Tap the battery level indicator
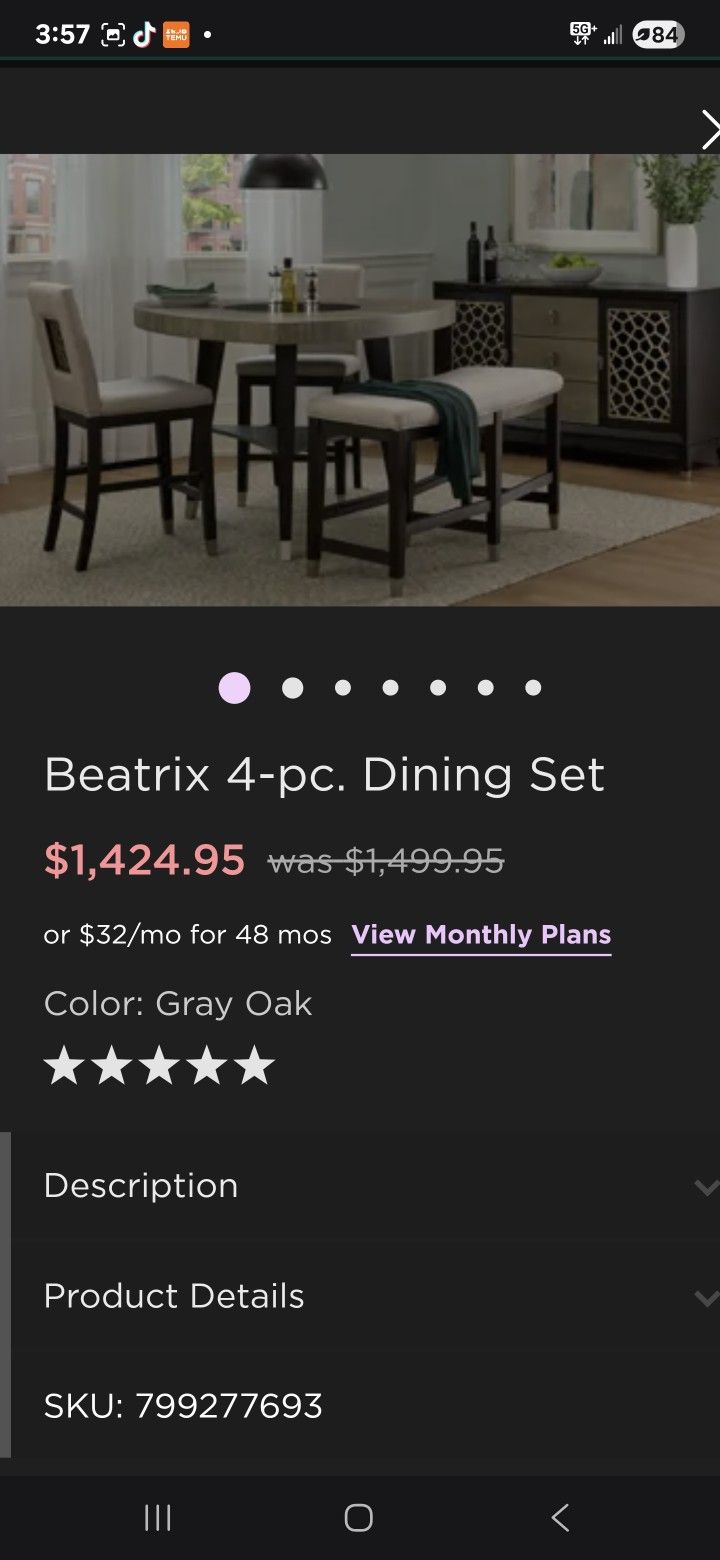The image size is (720, 1560). tap(660, 33)
